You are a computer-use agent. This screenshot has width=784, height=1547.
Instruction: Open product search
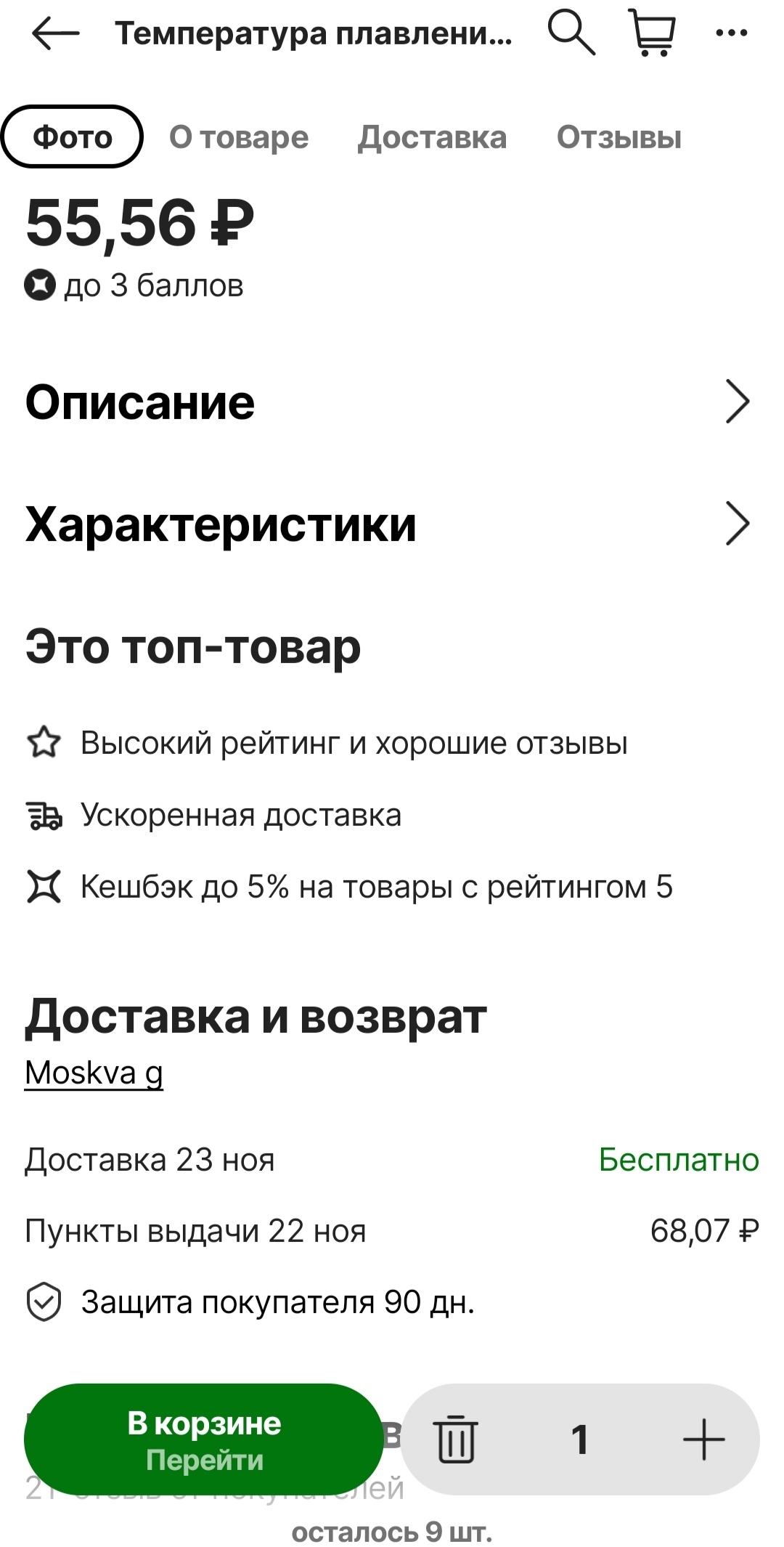(x=571, y=33)
